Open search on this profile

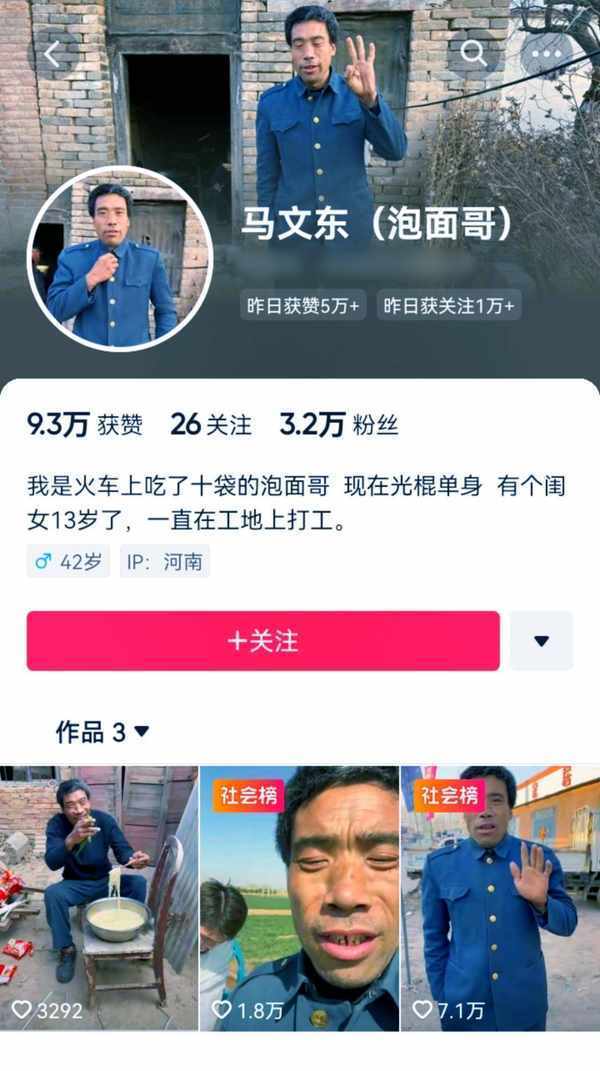coord(473,53)
